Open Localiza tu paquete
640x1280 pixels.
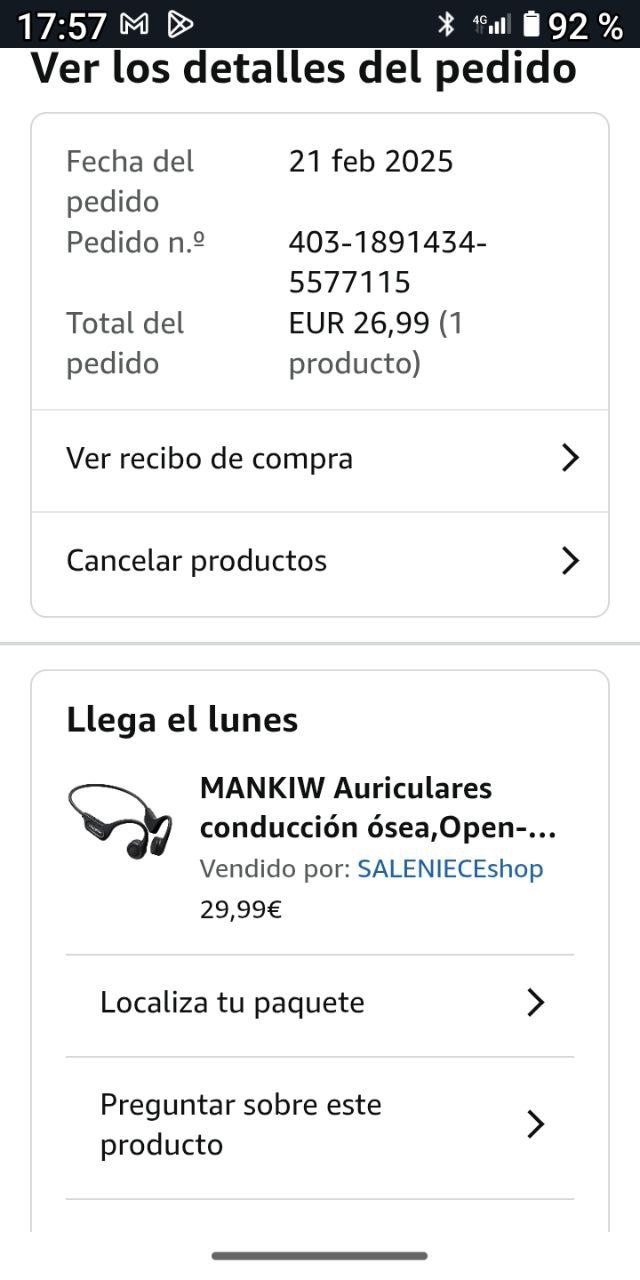320,1004
